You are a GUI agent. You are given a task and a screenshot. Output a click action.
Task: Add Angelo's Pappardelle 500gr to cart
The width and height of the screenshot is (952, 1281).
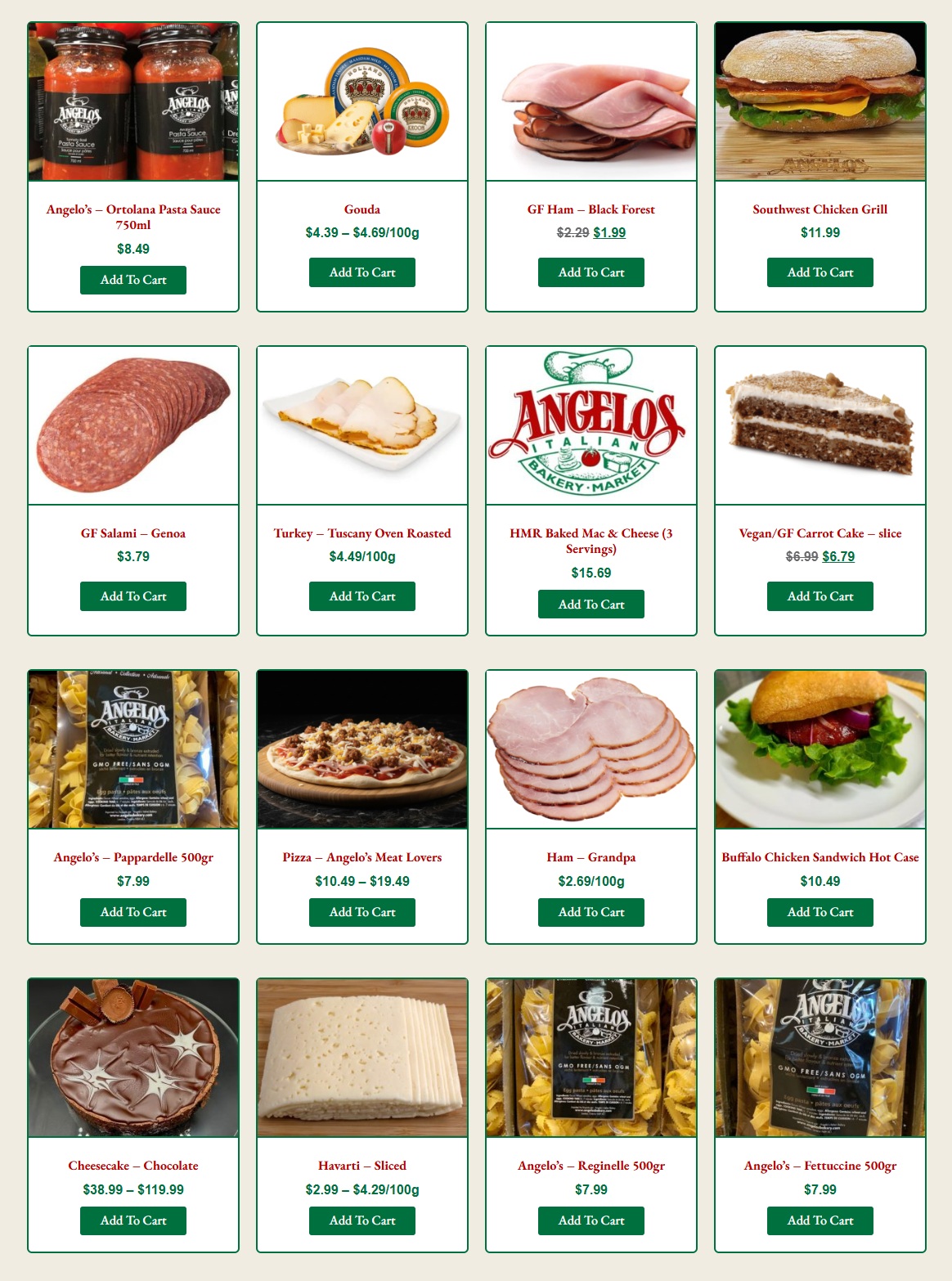tap(132, 911)
